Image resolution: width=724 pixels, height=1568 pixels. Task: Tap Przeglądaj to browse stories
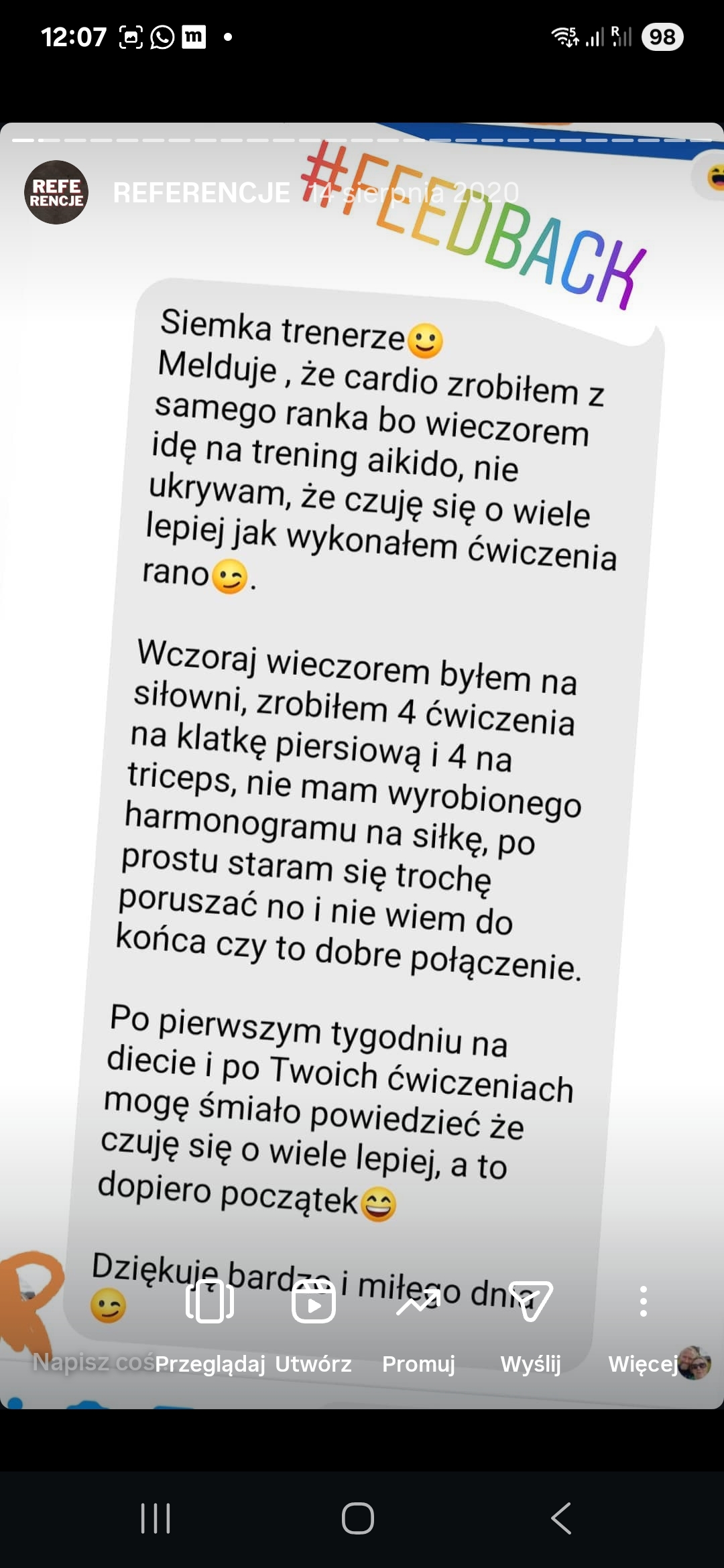(210, 1321)
